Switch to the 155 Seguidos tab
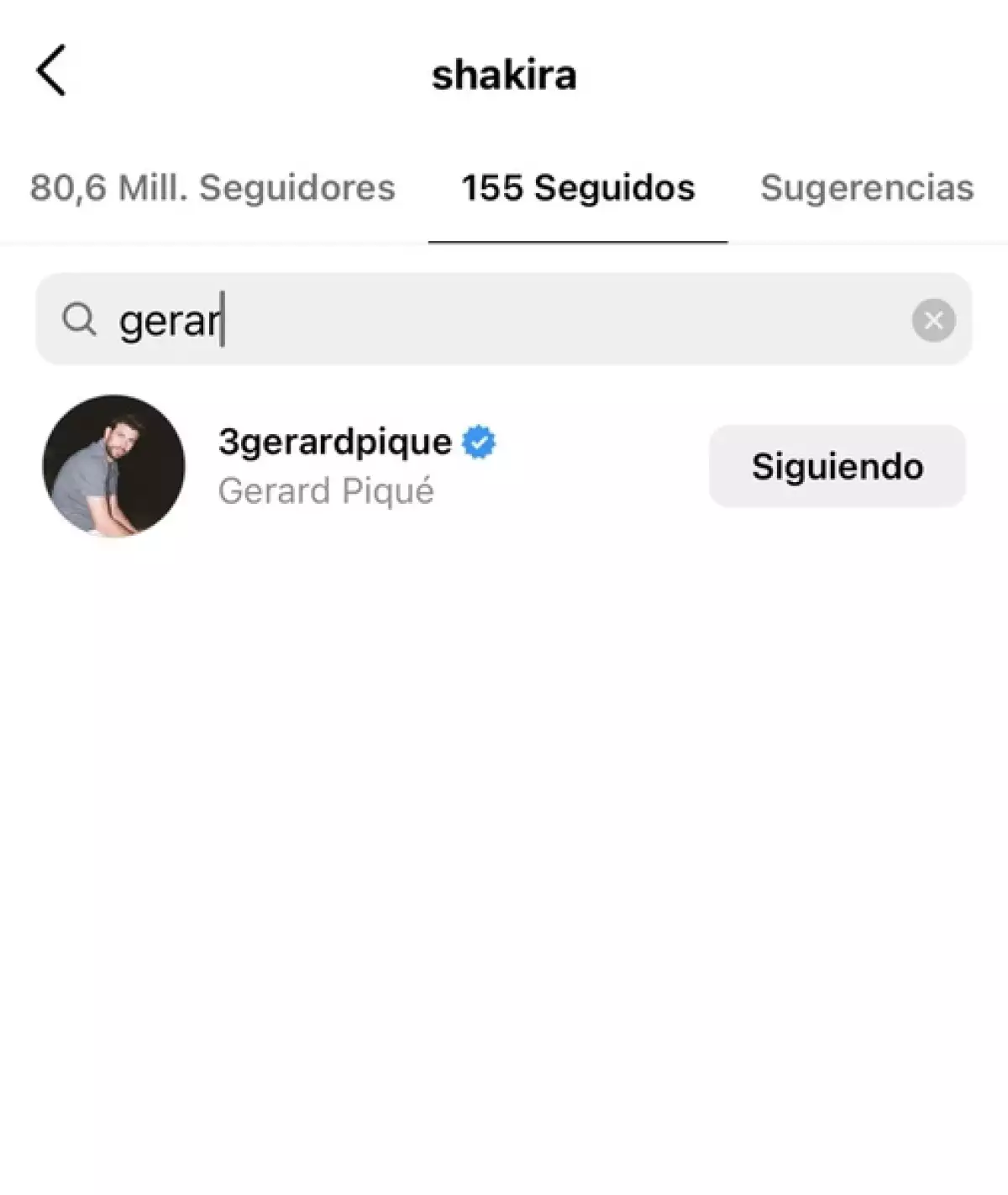This screenshot has height=1195, width=1008. point(577,189)
